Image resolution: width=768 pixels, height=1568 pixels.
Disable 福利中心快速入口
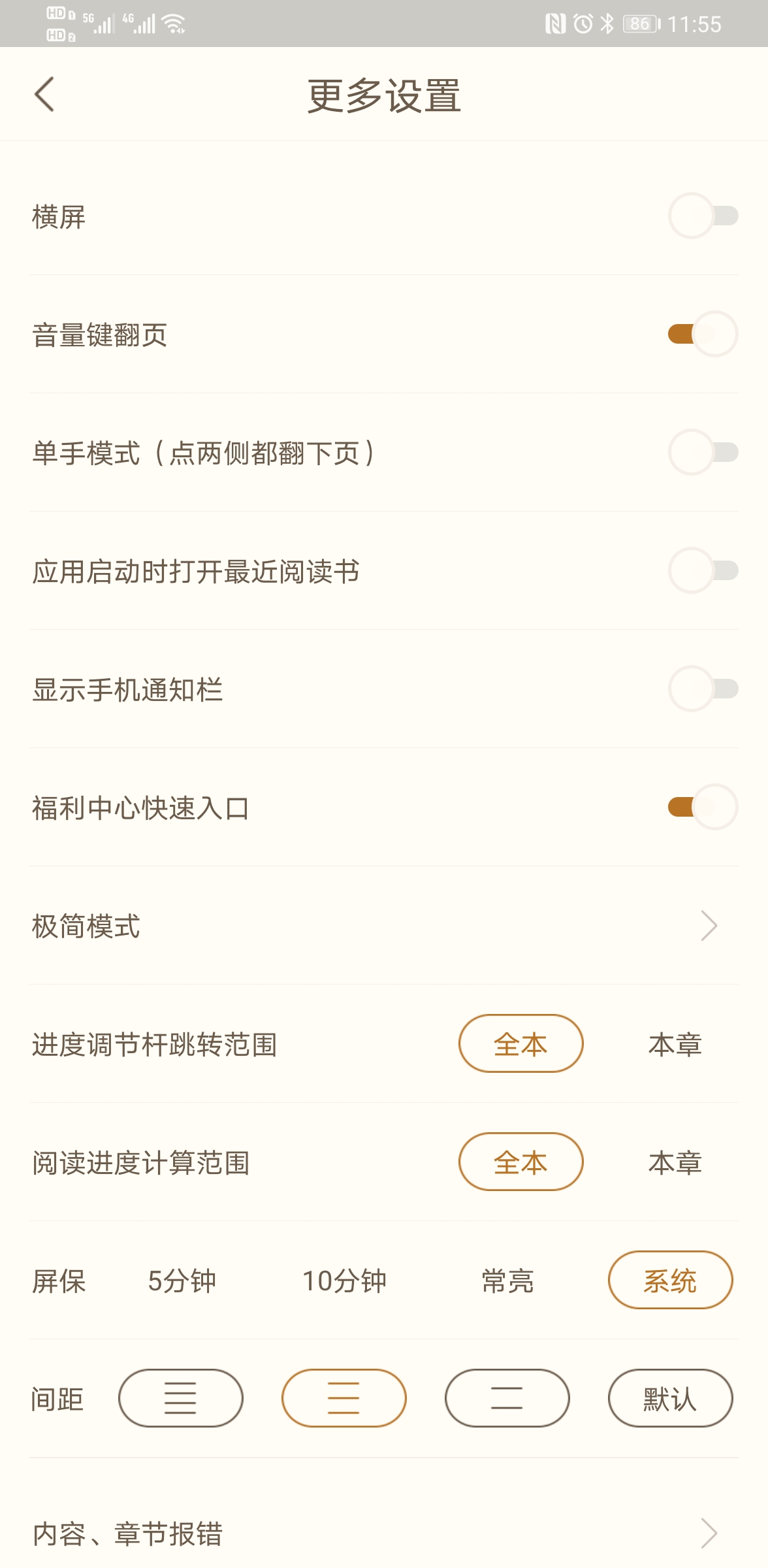pyautogui.click(x=703, y=807)
